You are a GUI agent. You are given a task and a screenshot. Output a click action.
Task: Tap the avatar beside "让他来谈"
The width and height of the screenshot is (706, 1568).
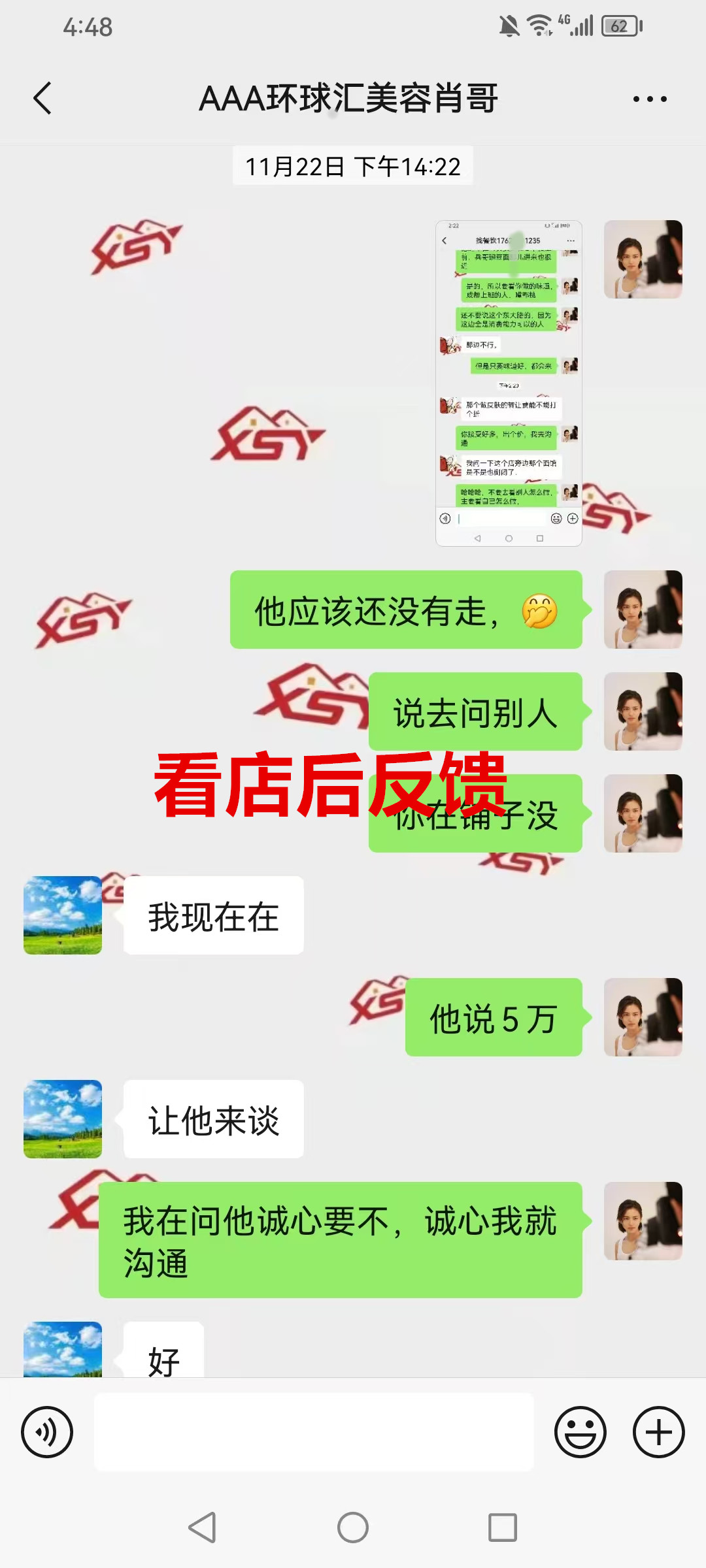tap(63, 1119)
